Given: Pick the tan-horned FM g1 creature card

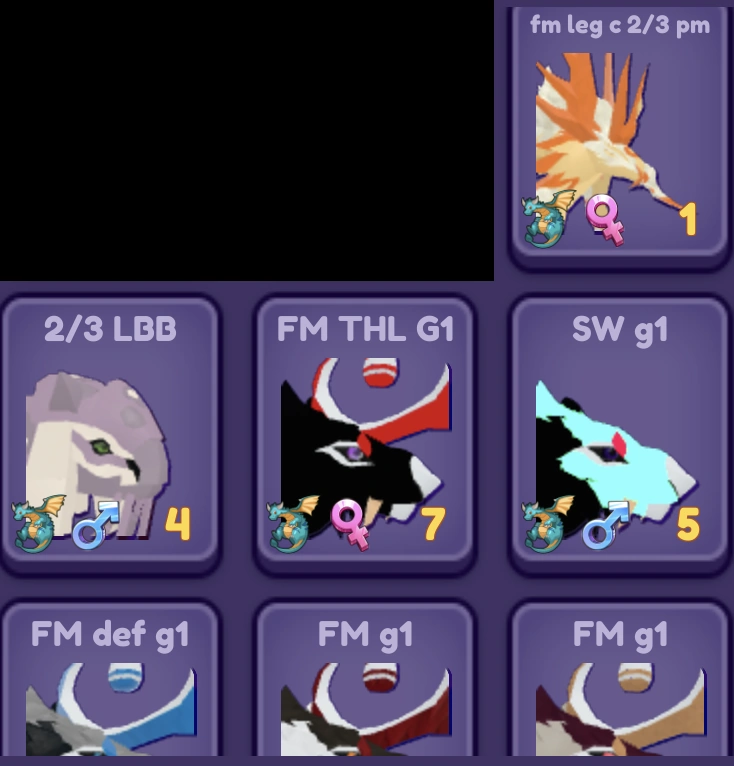Looking at the screenshot, I should point(620,690).
